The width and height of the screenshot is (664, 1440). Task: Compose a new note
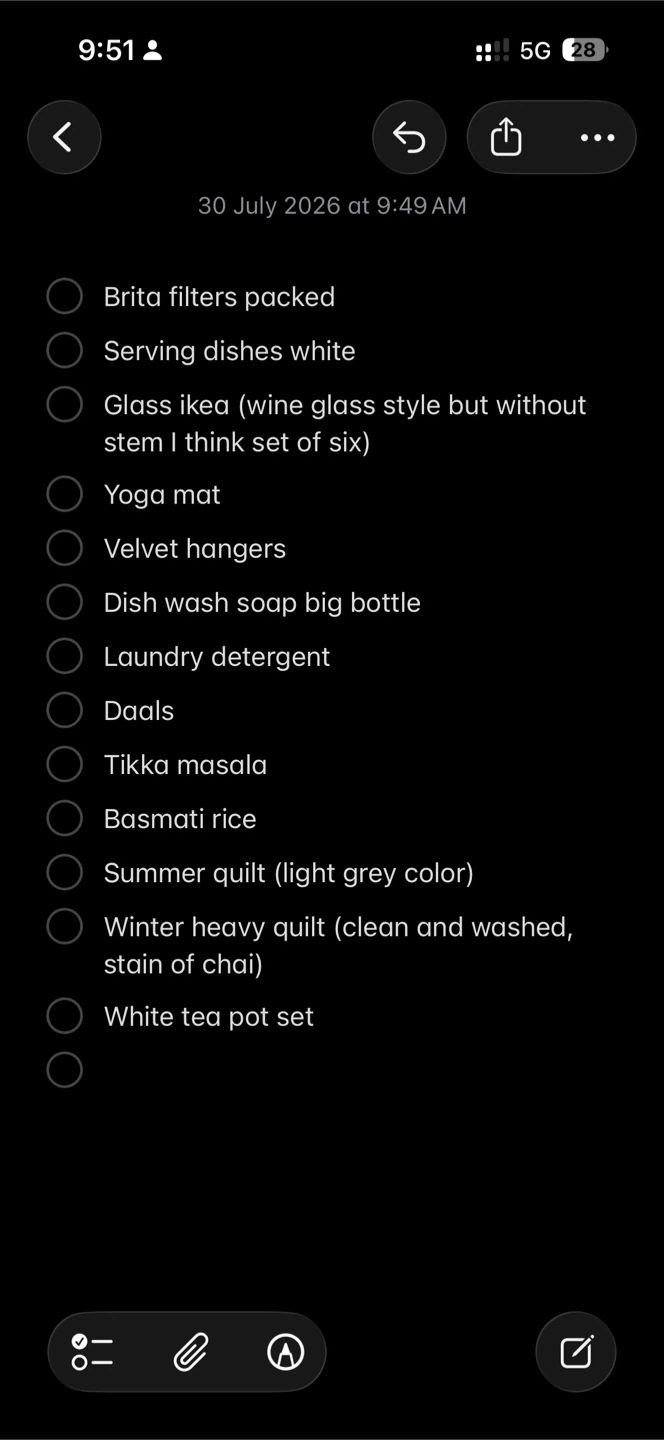click(x=576, y=1352)
